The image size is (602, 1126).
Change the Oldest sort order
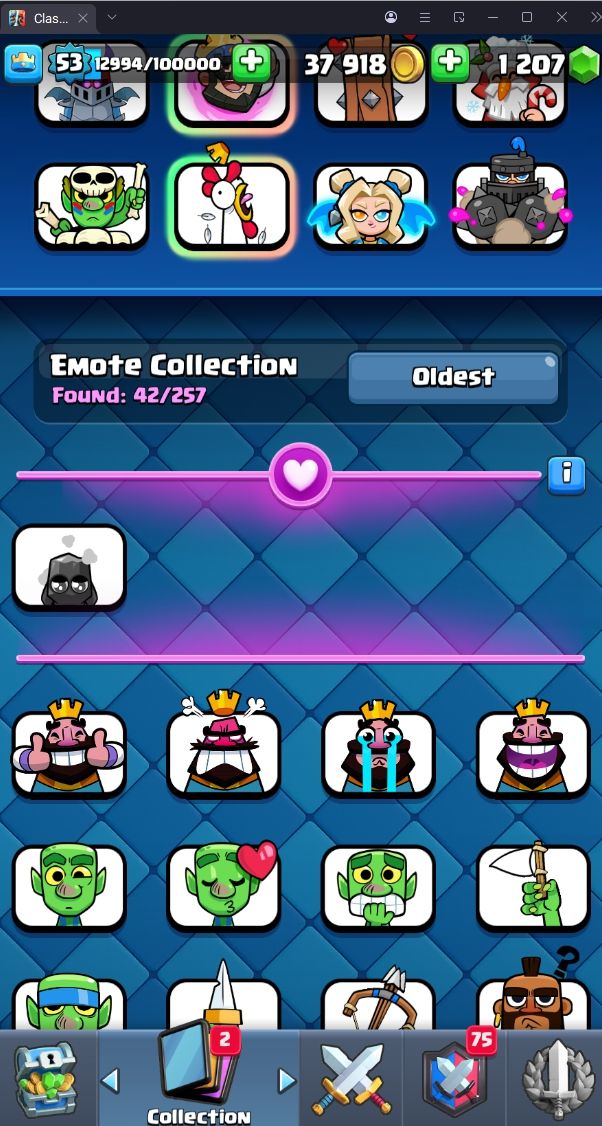(x=453, y=377)
